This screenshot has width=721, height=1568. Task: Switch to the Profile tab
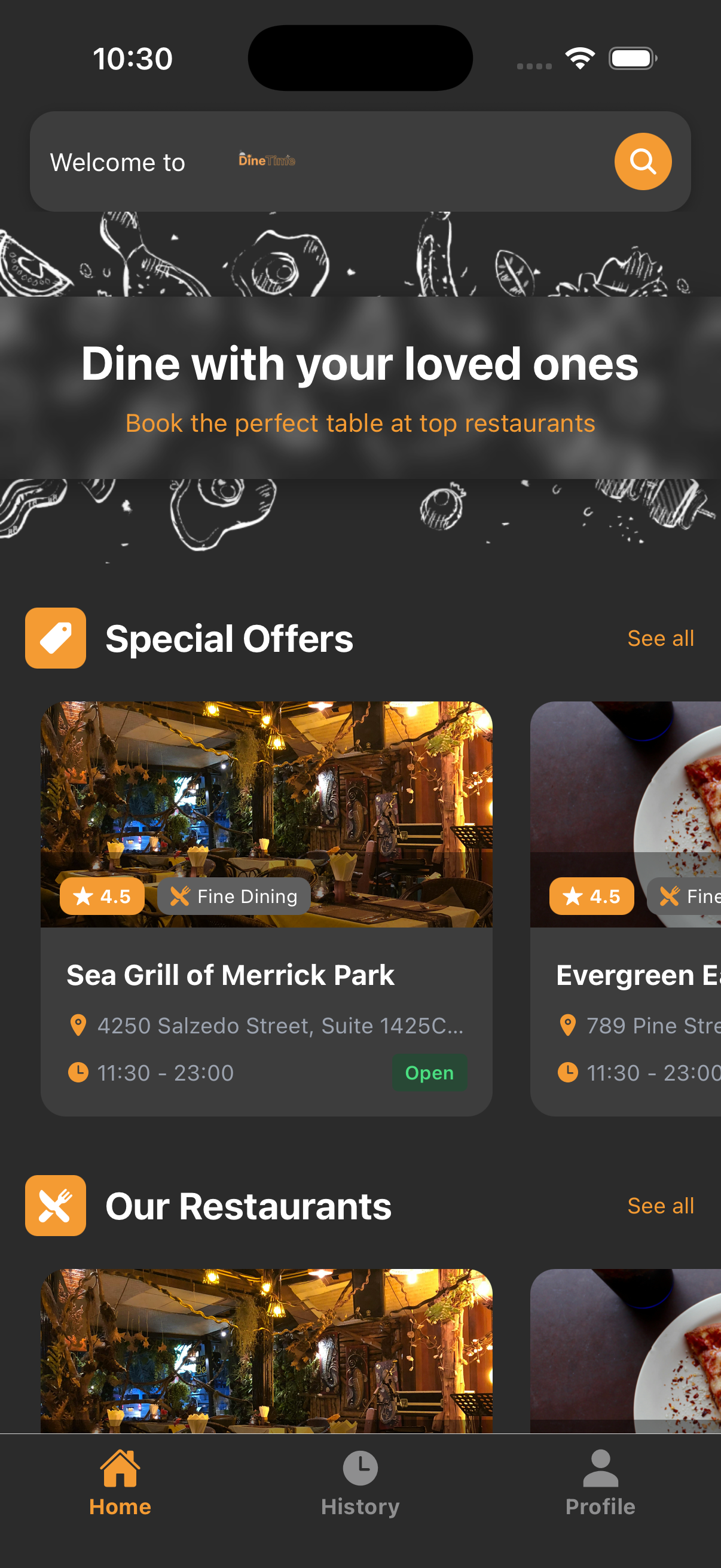pos(600,1483)
